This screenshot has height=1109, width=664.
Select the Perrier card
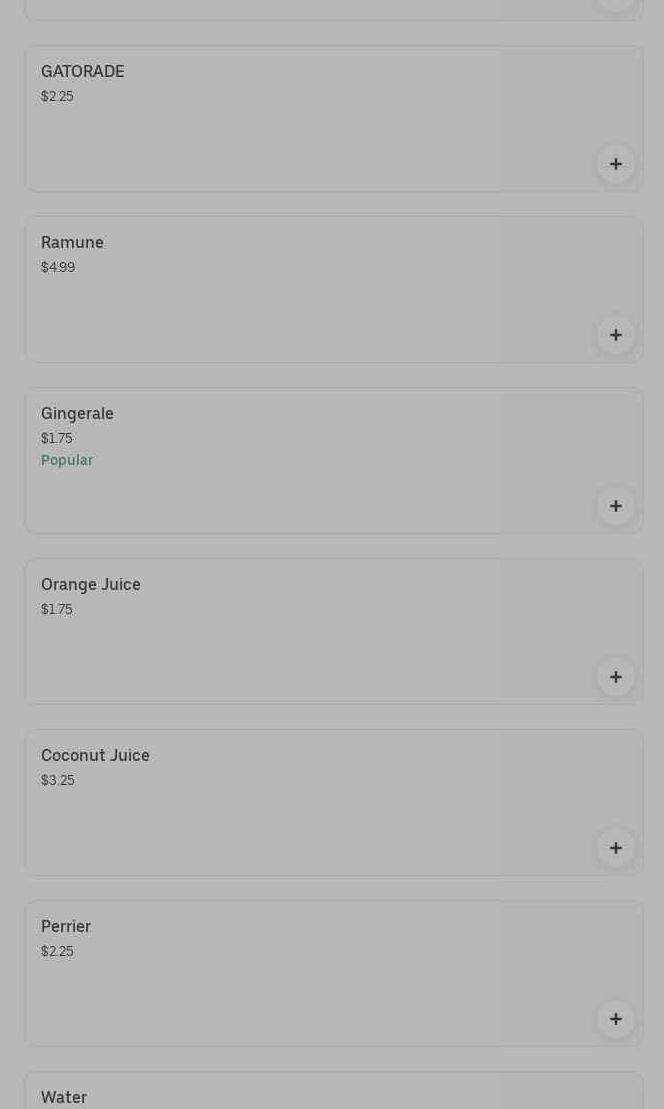point(262,973)
